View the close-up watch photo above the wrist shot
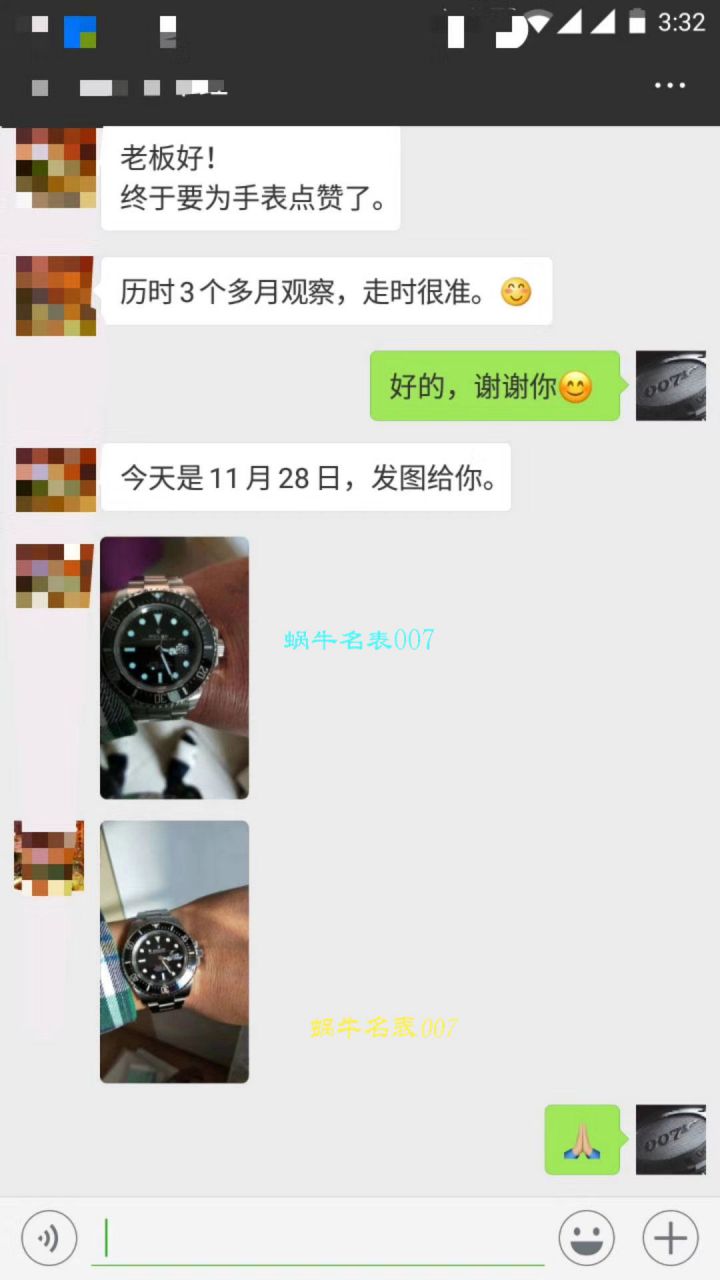 174,667
